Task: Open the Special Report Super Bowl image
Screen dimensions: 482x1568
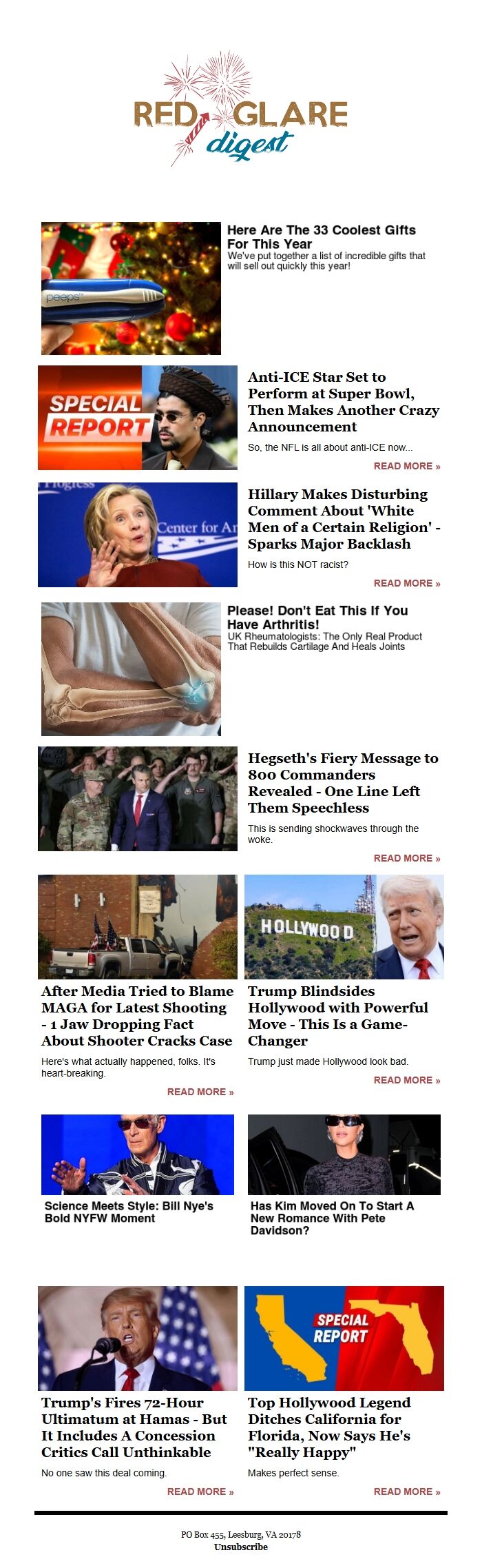Action: pyautogui.click(x=138, y=418)
